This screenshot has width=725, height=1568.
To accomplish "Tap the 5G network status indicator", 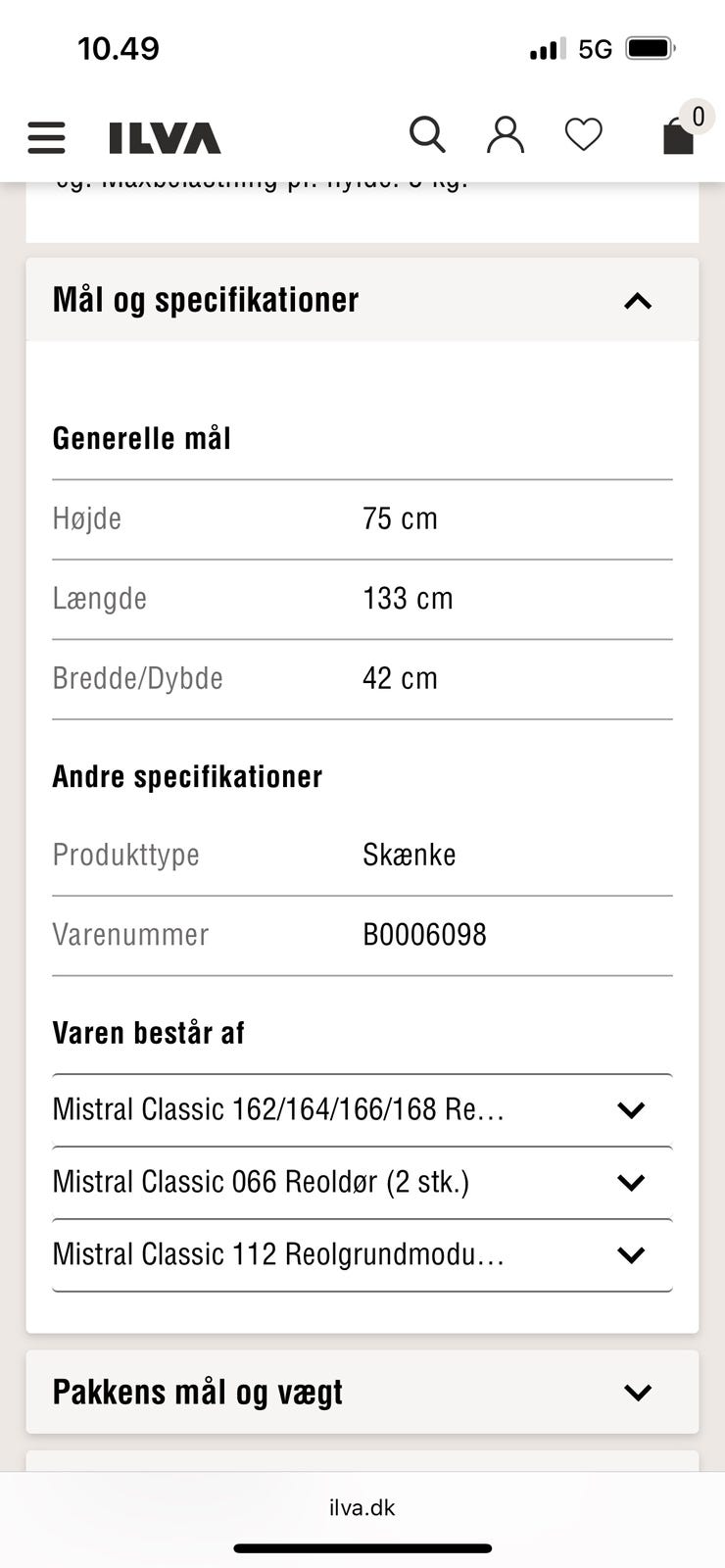I will [x=593, y=47].
